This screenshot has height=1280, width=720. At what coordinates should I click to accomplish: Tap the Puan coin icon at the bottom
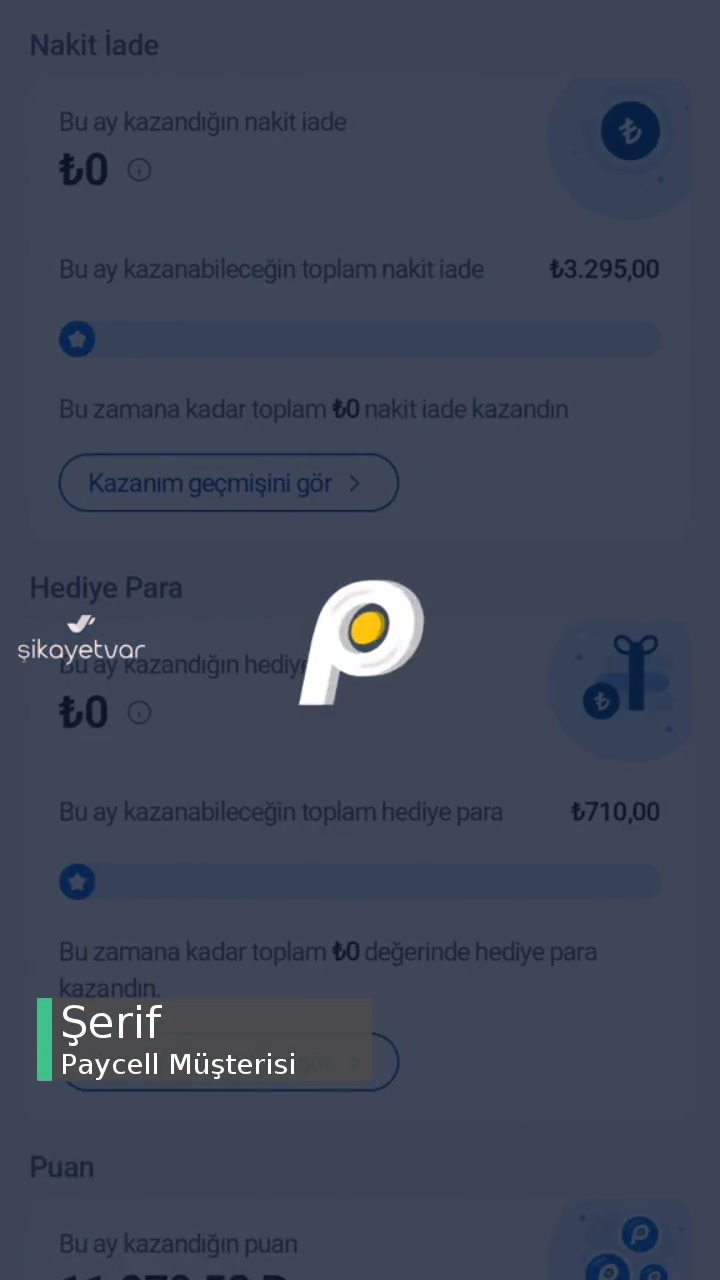640,1234
